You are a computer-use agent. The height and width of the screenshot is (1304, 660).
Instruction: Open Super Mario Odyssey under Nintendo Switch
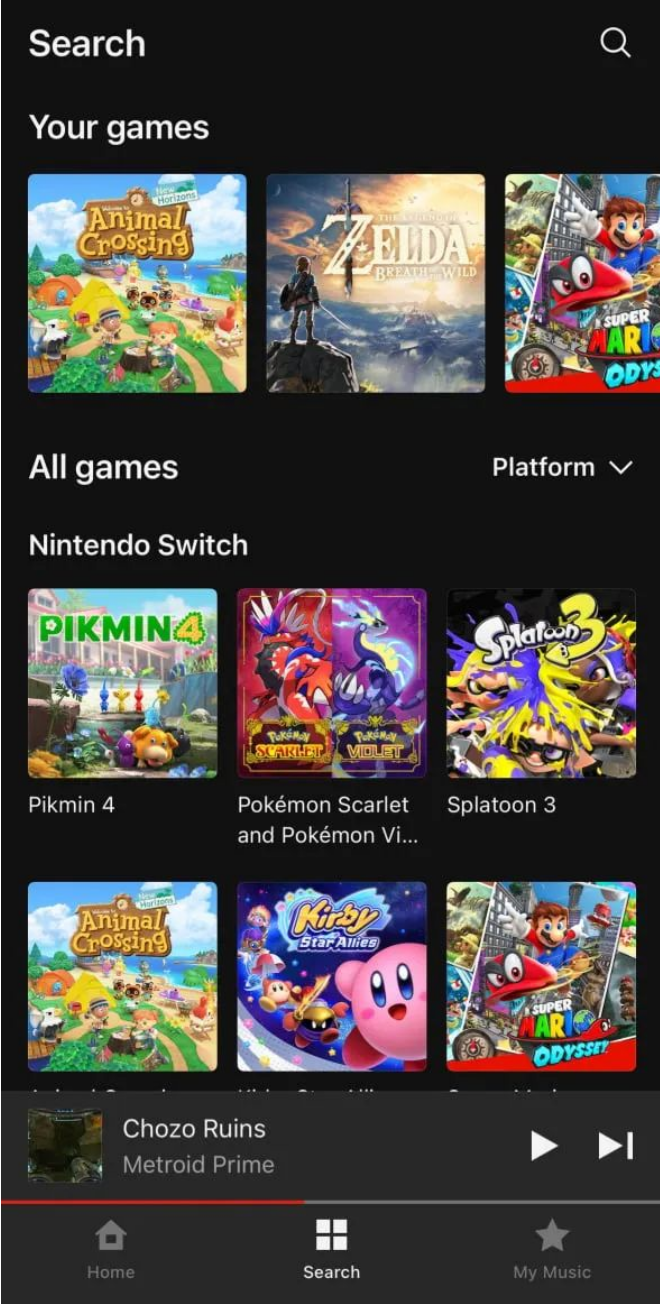[x=541, y=976]
